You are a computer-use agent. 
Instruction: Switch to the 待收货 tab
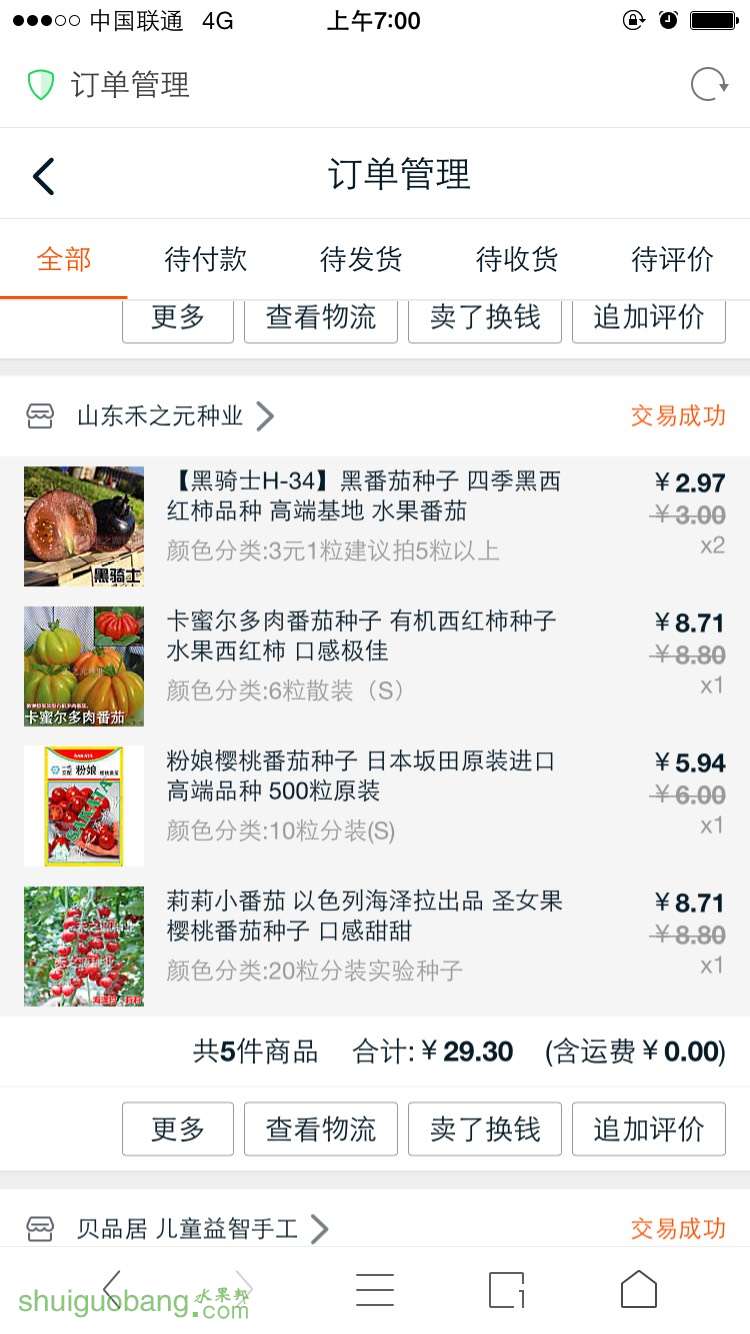coord(517,260)
